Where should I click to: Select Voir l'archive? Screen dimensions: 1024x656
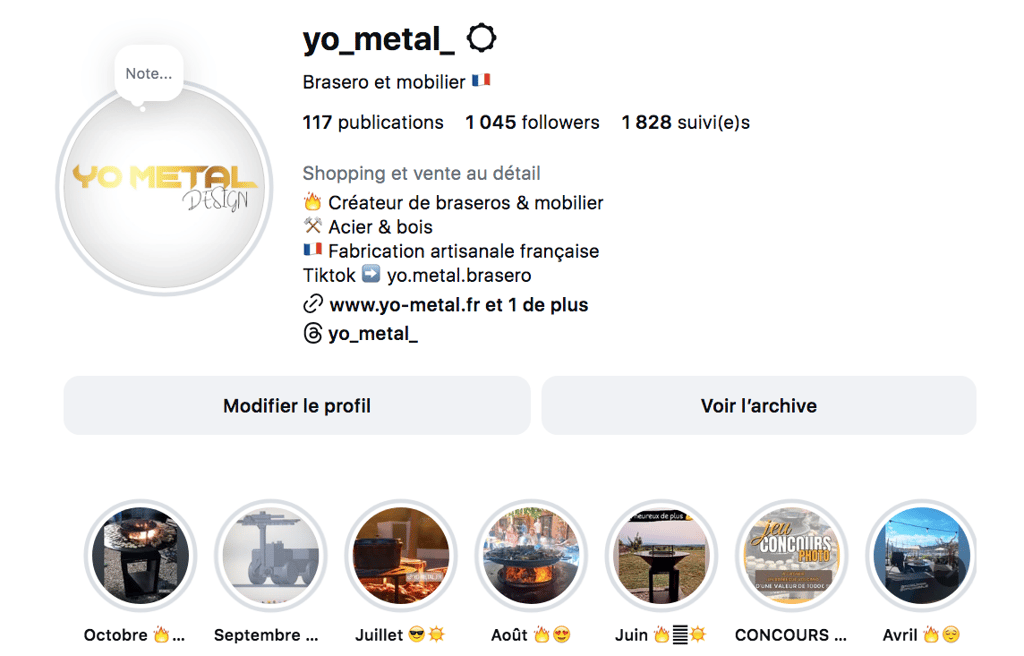(x=758, y=406)
